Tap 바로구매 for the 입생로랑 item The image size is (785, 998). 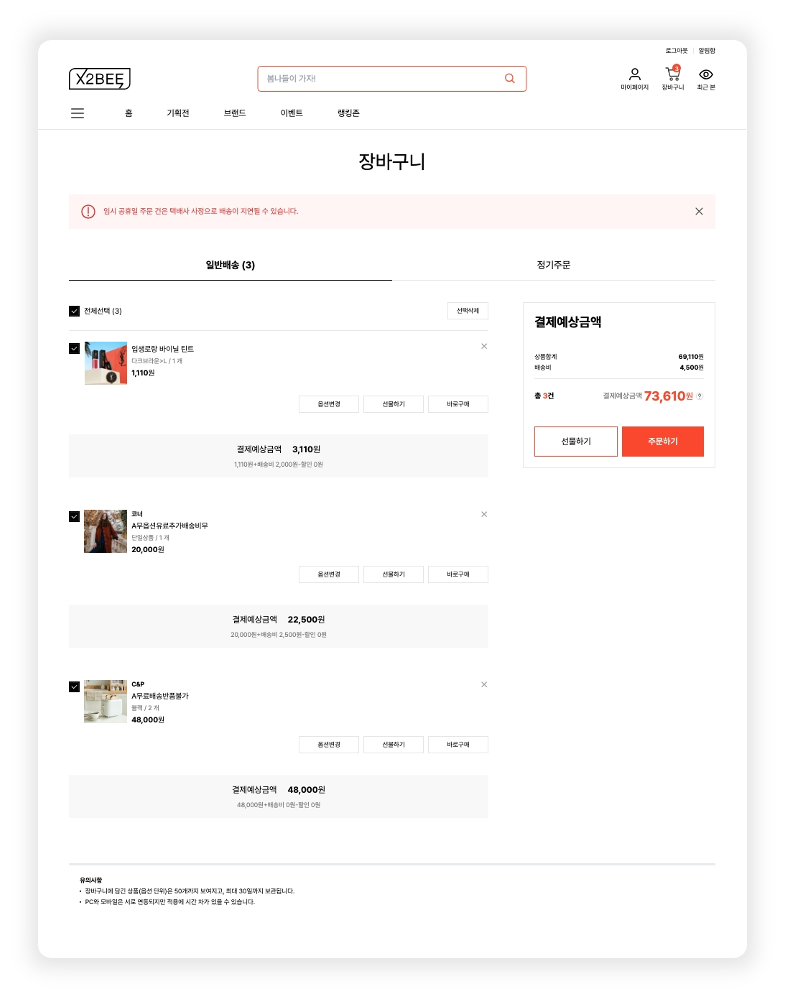coord(458,404)
